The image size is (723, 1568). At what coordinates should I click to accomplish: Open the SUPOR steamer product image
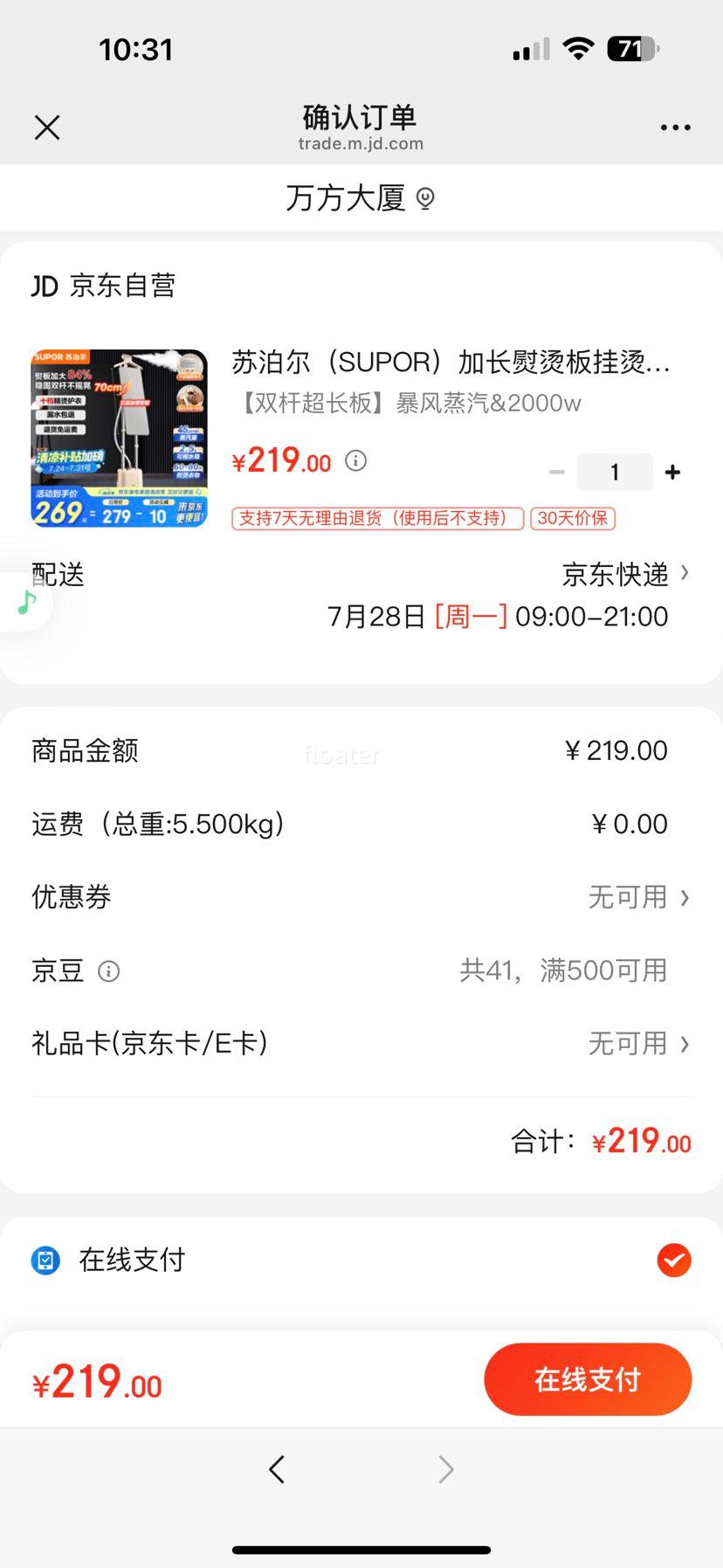click(120, 439)
